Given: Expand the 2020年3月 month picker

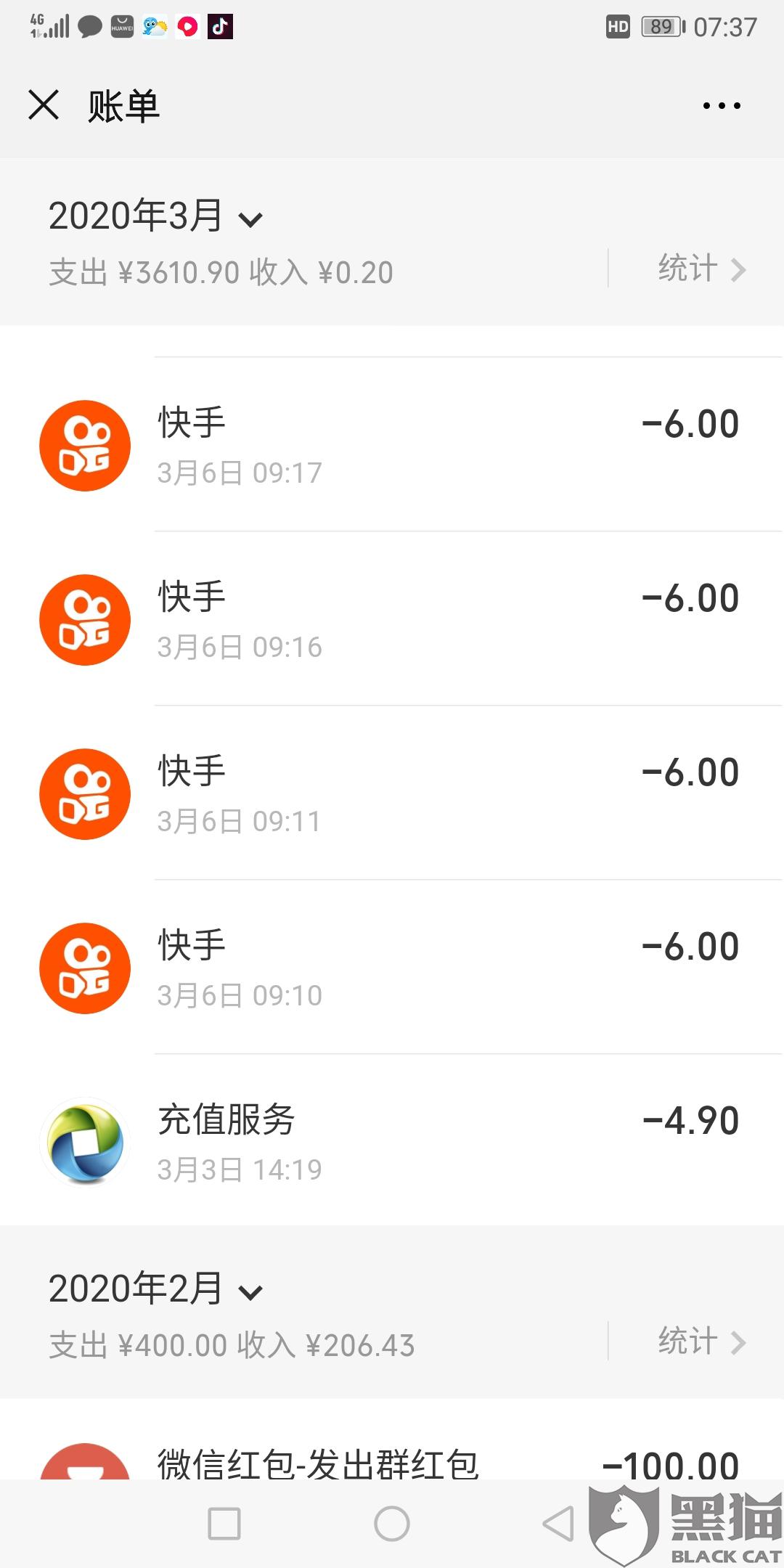Looking at the screenshot, I should pos(155,216).
